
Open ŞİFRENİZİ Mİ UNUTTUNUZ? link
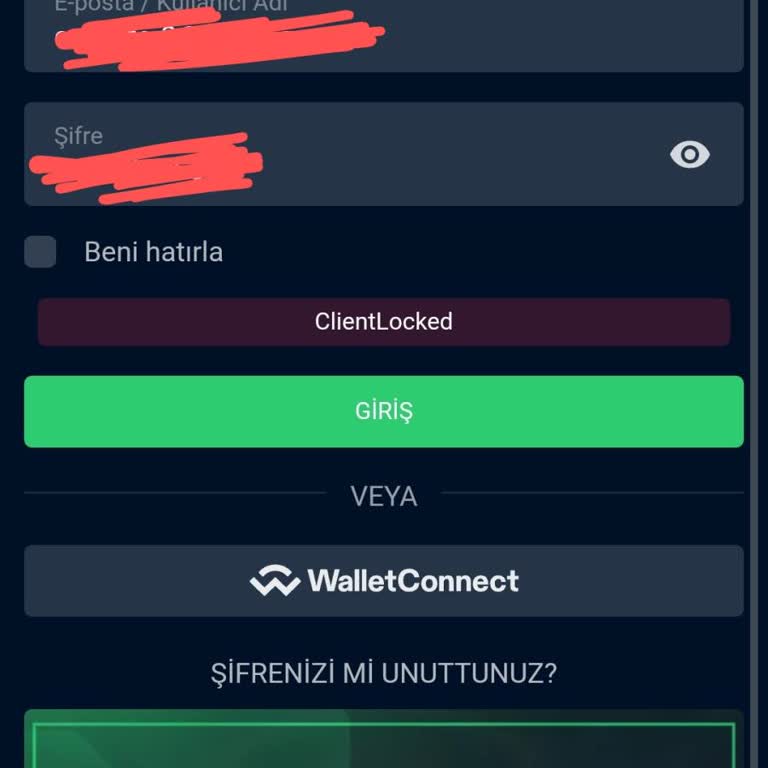pos(384,673)
